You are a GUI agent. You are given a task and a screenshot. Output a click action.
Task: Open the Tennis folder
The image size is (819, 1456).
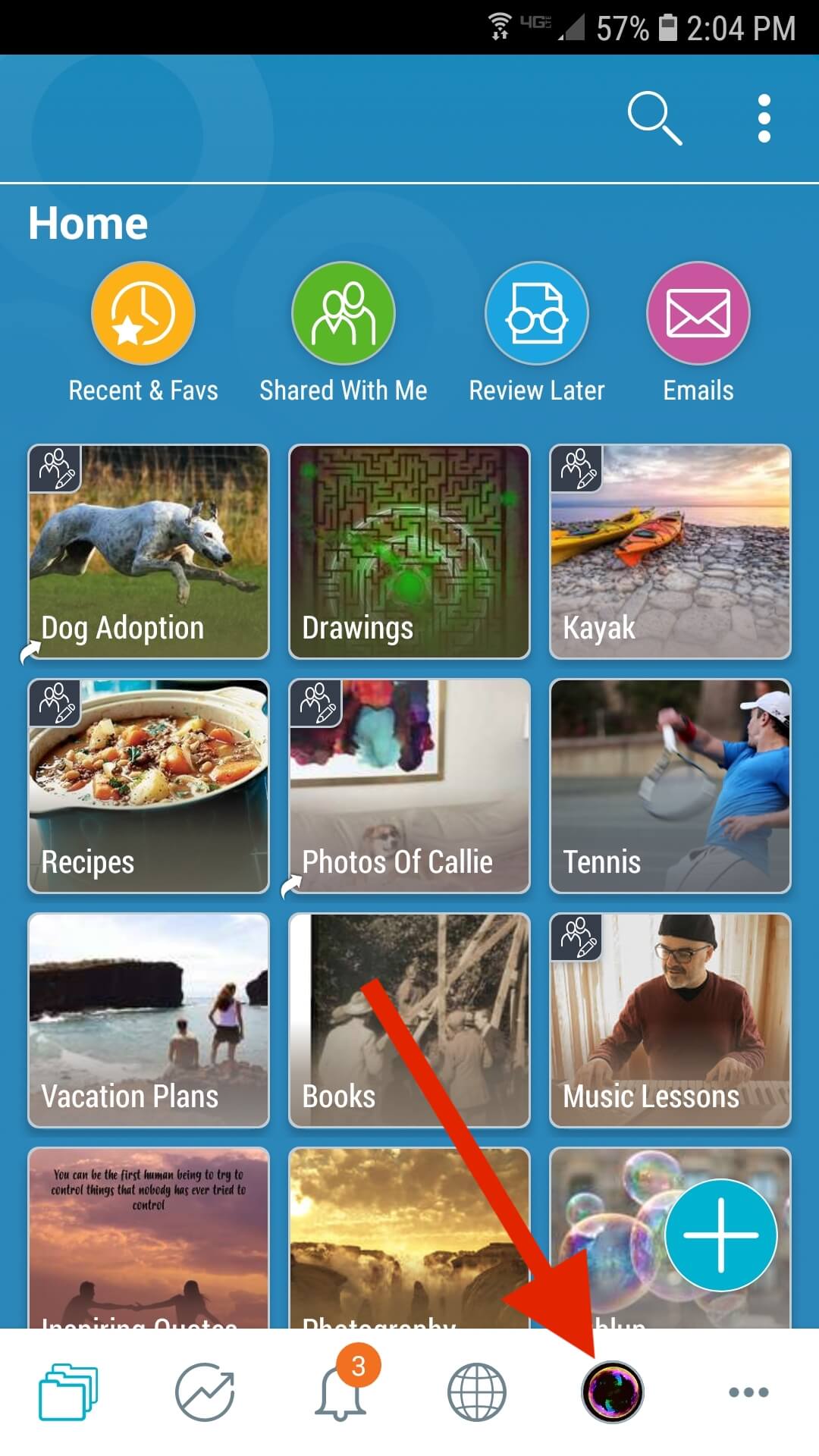pyautogui.click(x=670, y=786)
